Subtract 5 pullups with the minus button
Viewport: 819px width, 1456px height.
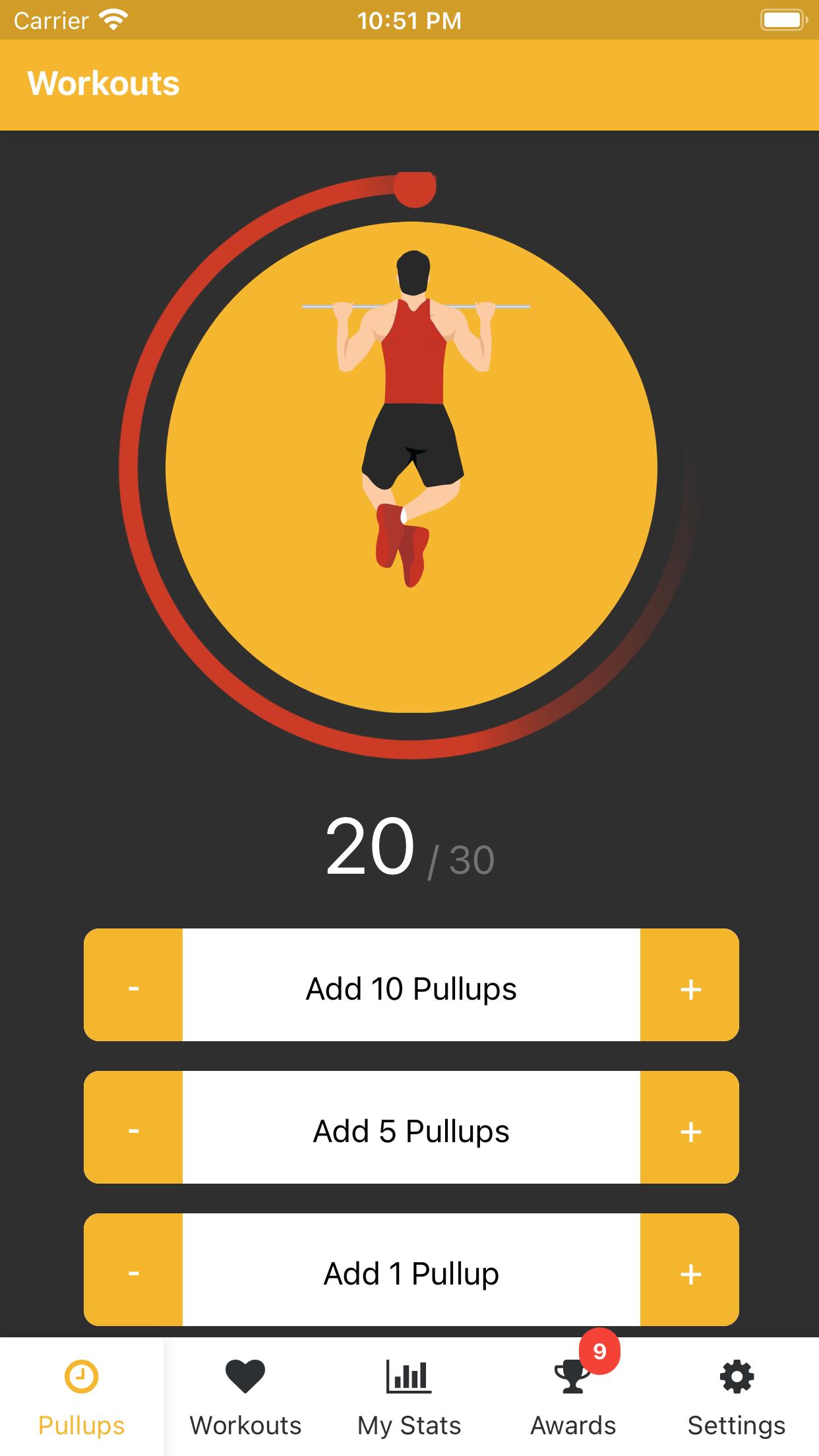[133, 1128]
